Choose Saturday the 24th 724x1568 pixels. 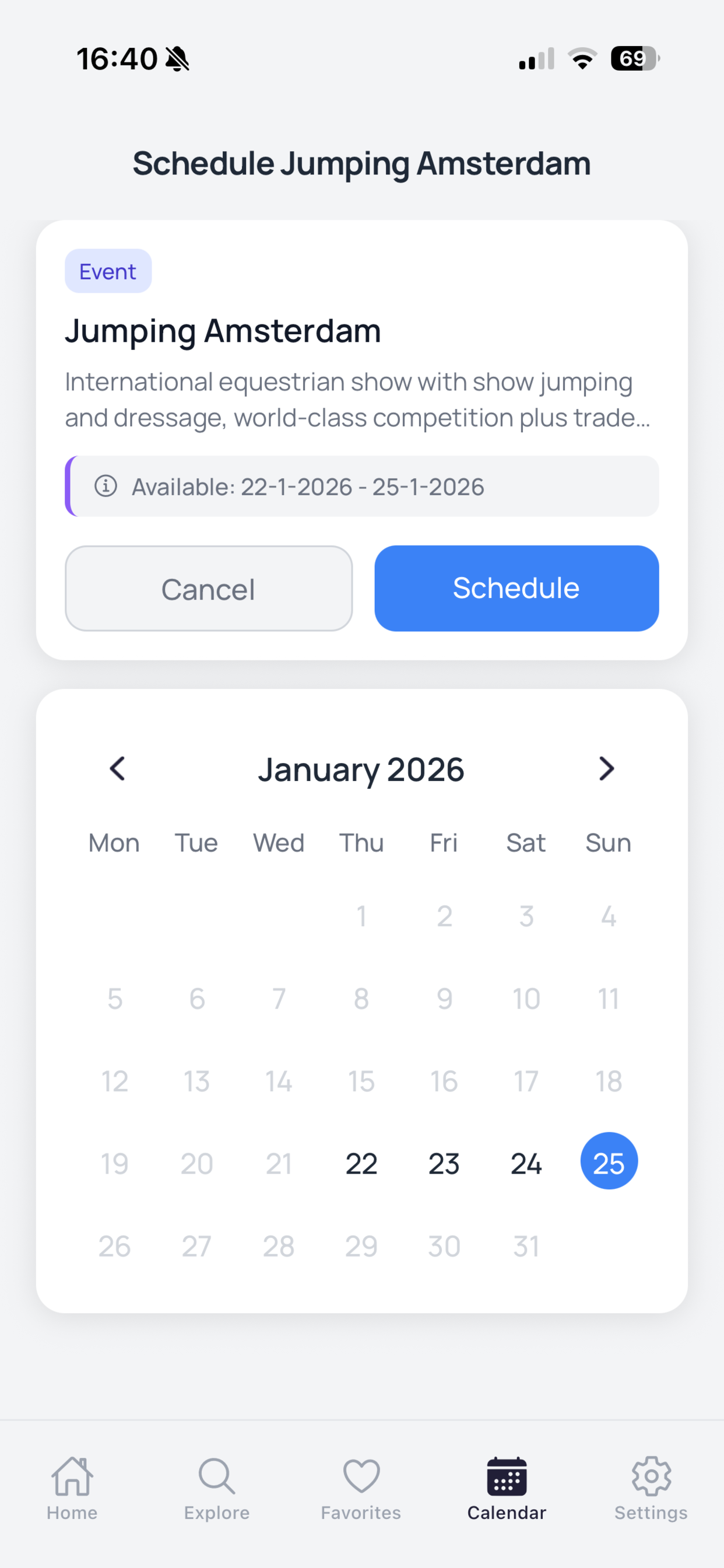[x=526, y=1163]
